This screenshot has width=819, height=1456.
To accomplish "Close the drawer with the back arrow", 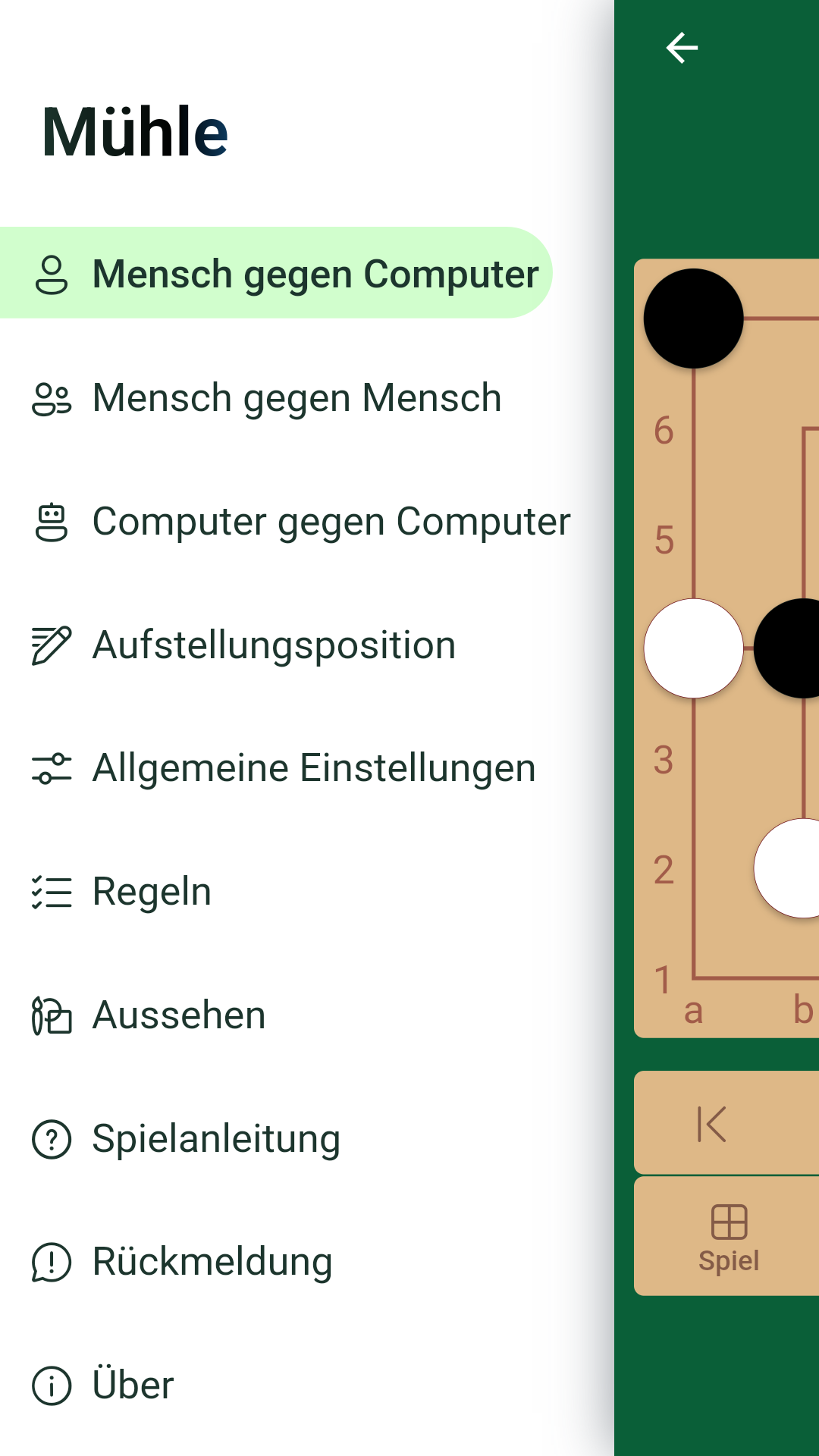I will (x=682, y=48).
